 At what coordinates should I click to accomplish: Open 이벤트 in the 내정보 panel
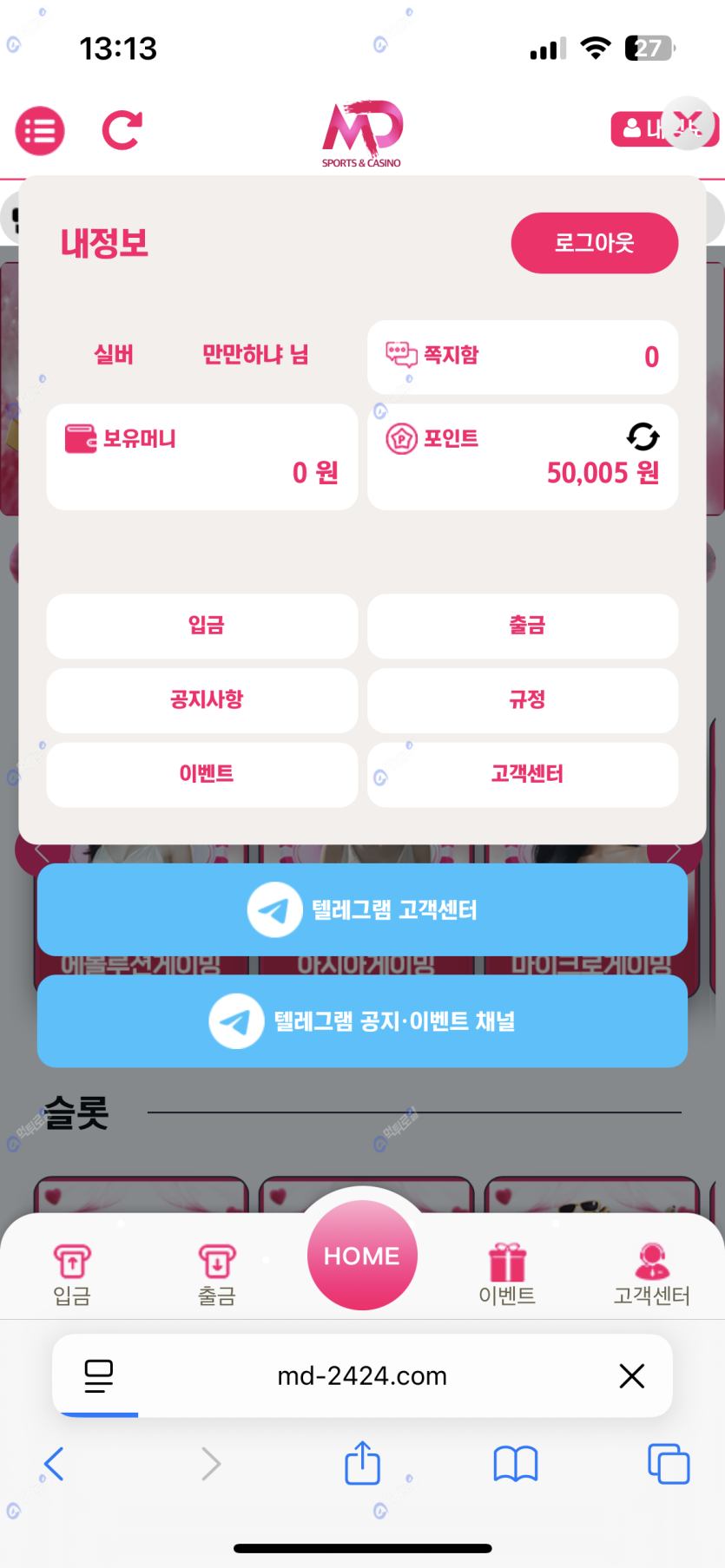point(202,774)
